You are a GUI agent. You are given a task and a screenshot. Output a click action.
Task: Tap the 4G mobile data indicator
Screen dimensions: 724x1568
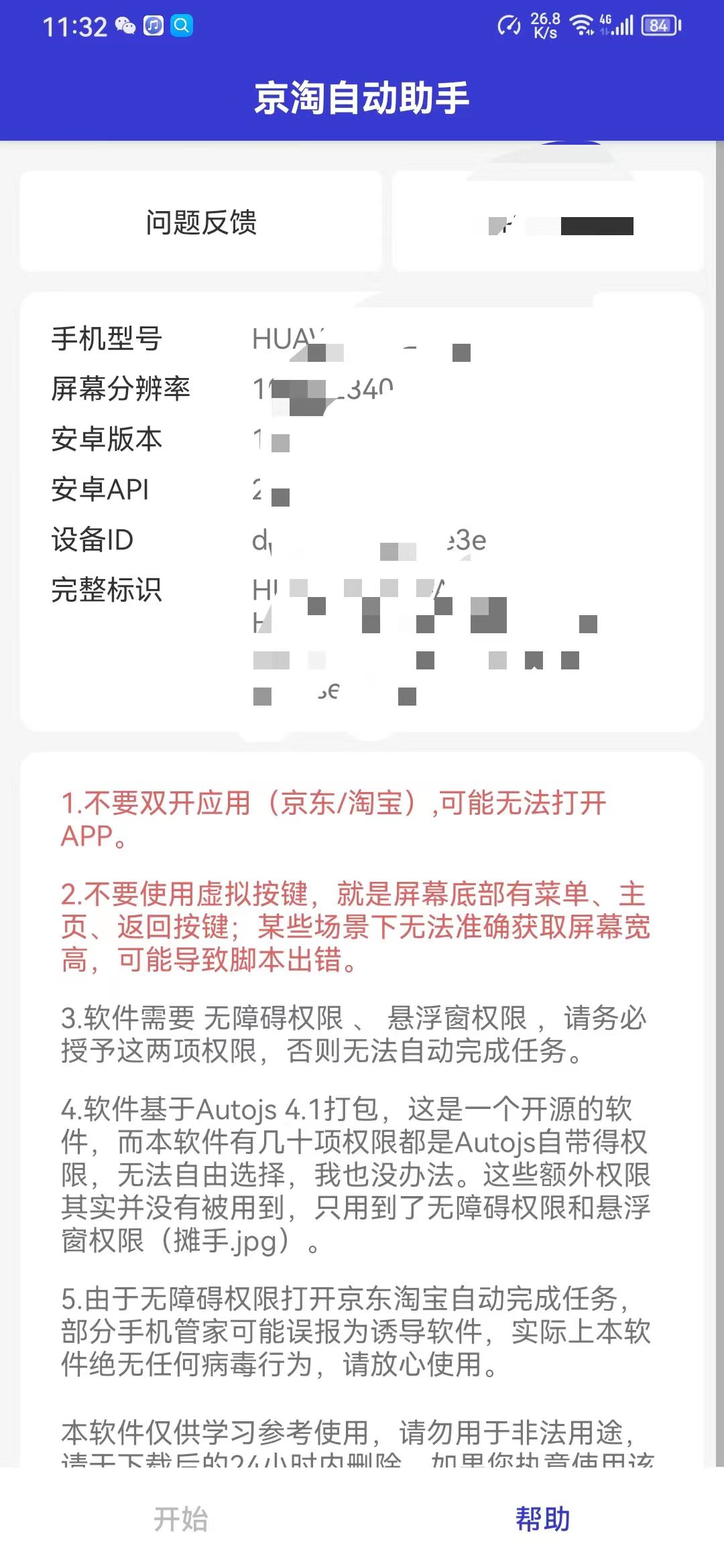tap(603, 20)
